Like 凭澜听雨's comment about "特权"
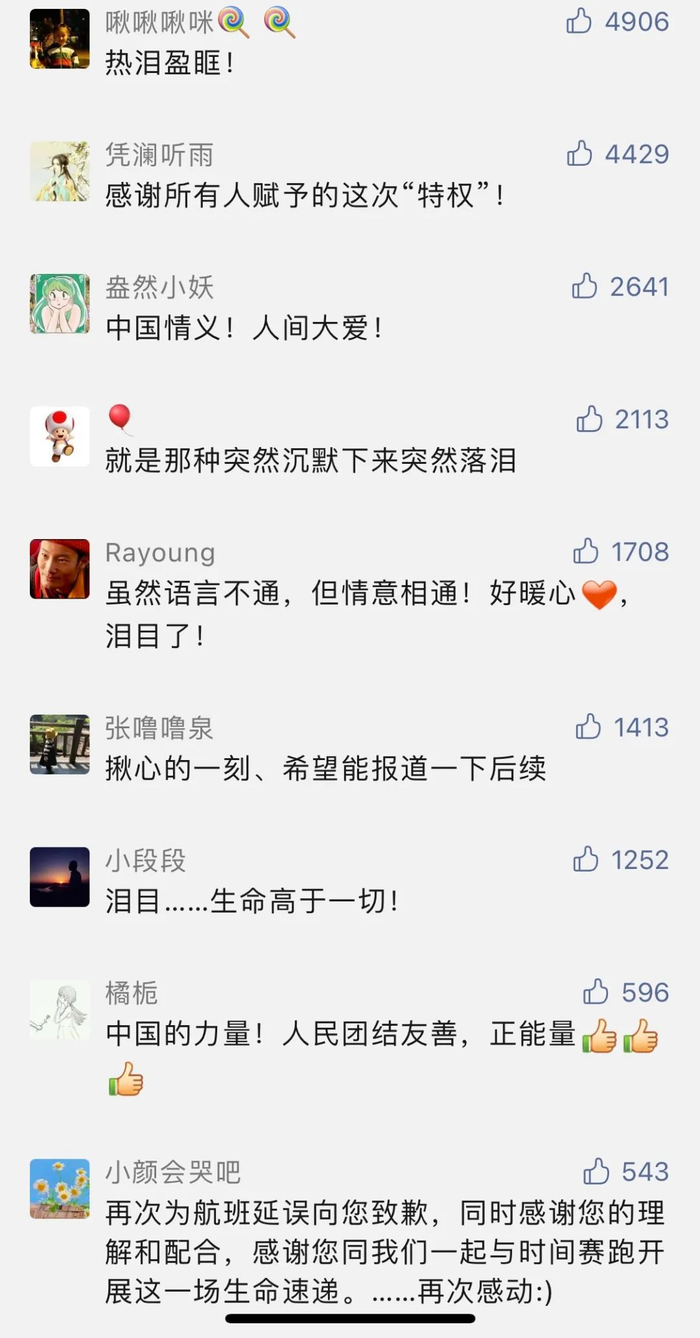 [579, 153]
